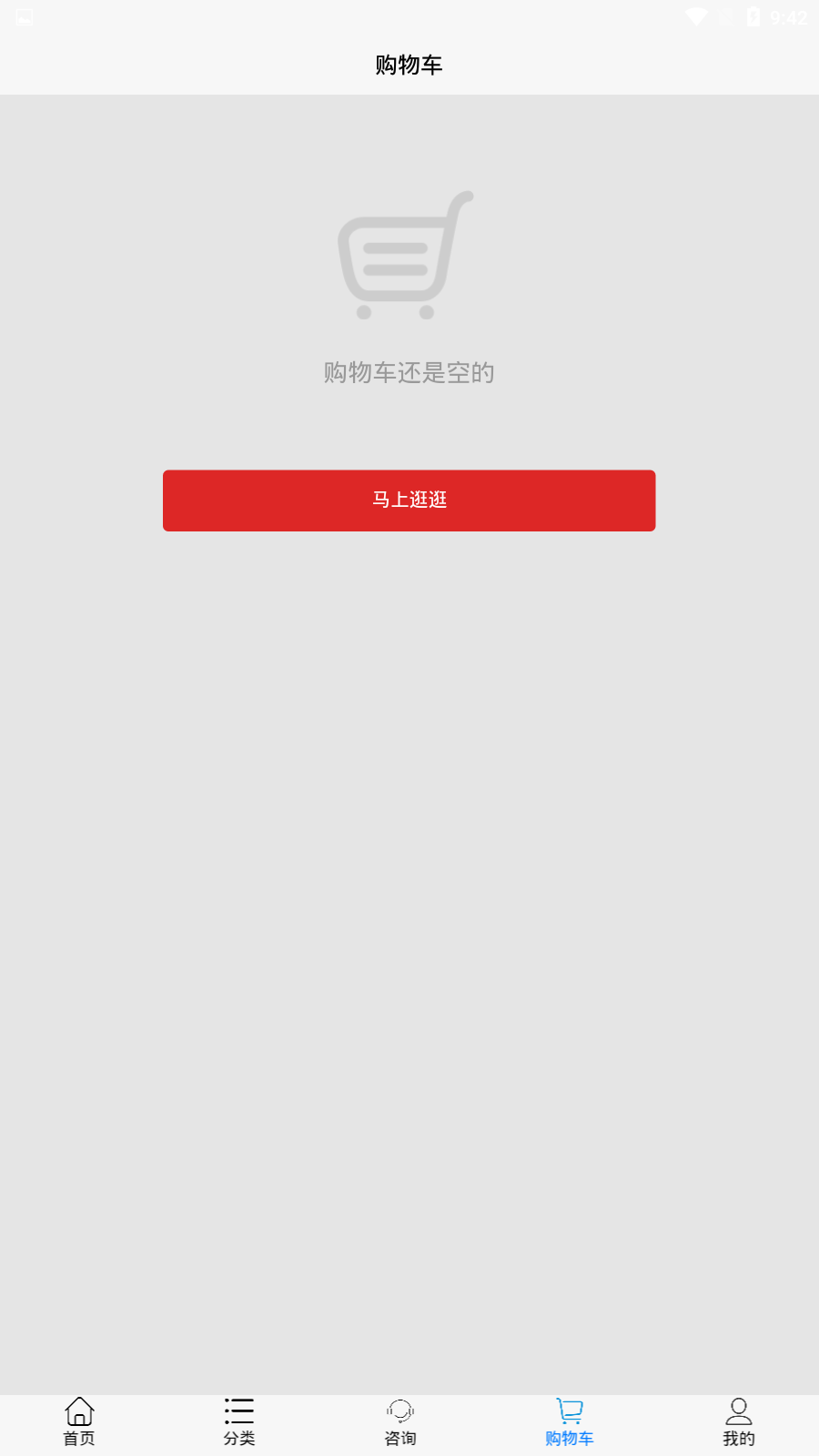
Task: Switch to the 首页 home tab
Action: [x=79, y=1421]
